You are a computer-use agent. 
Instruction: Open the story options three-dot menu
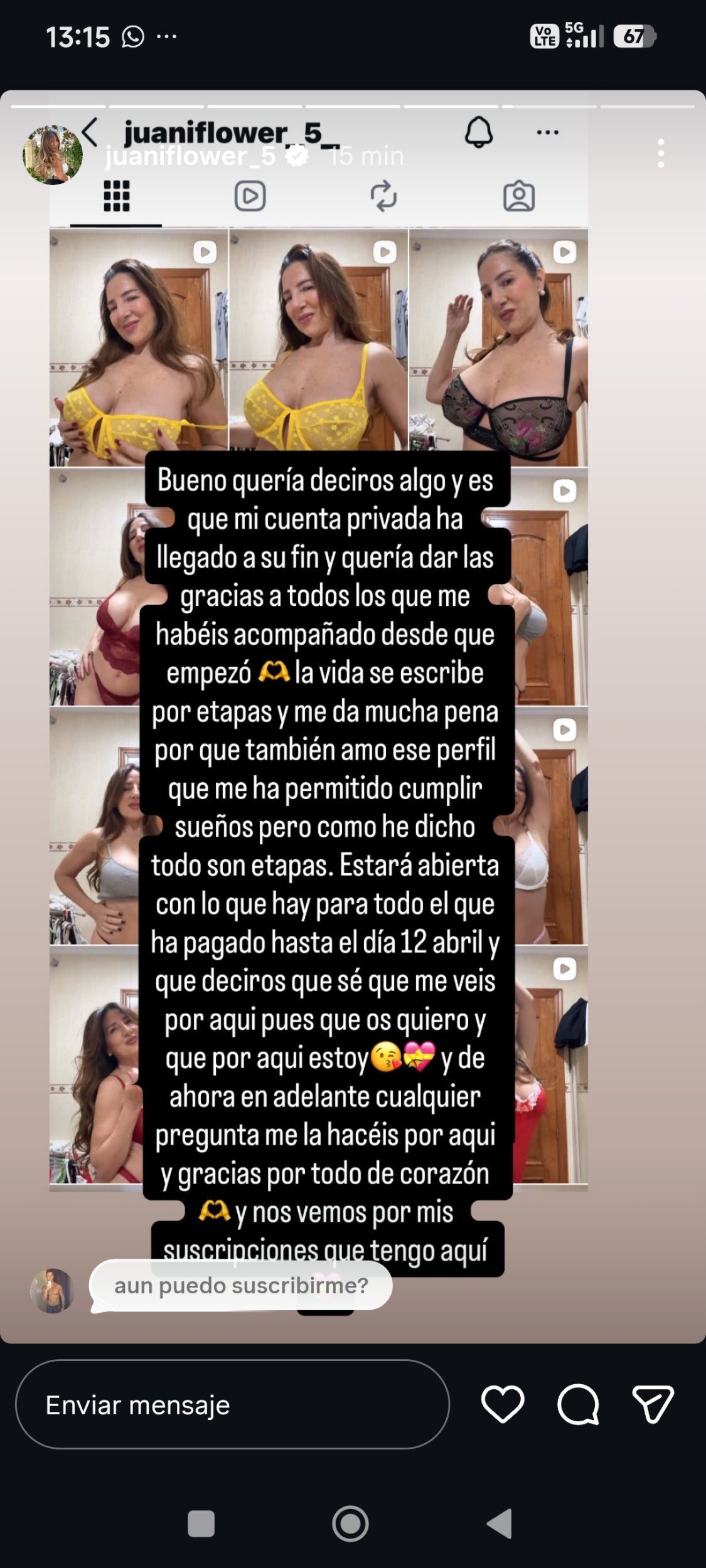[x=660, y=154]
